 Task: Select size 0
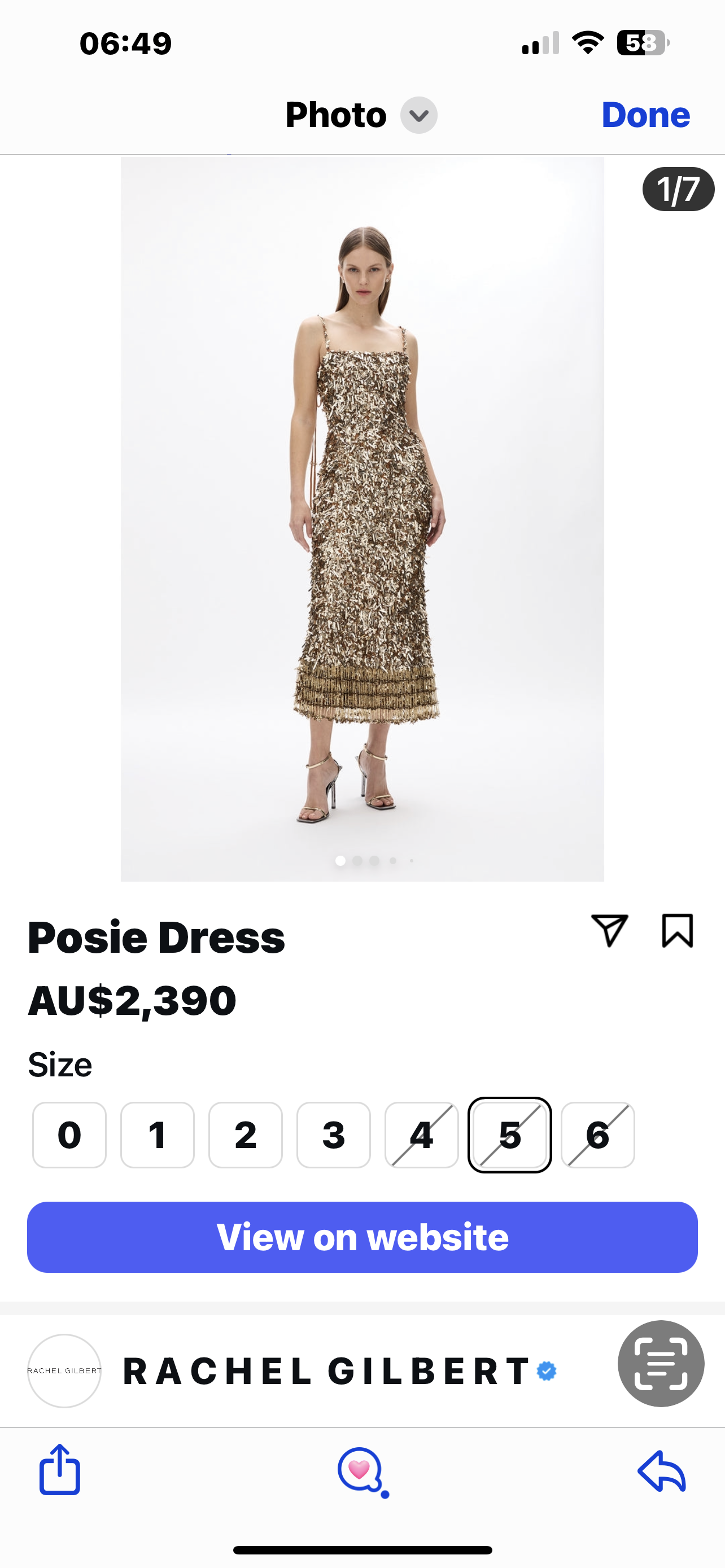[69, 1135]
